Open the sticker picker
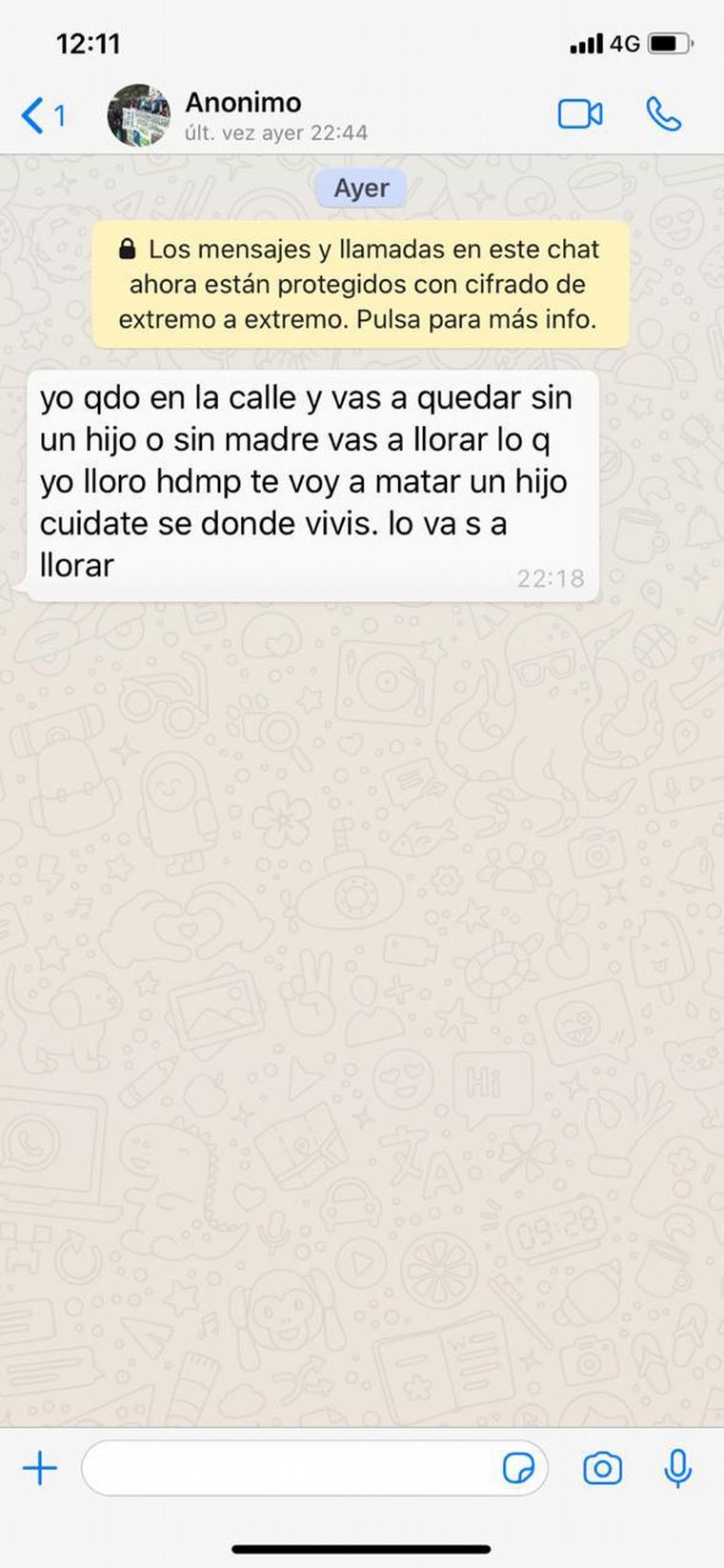The height and width of the screenshot is (1568, 724). click(518, 1468)
